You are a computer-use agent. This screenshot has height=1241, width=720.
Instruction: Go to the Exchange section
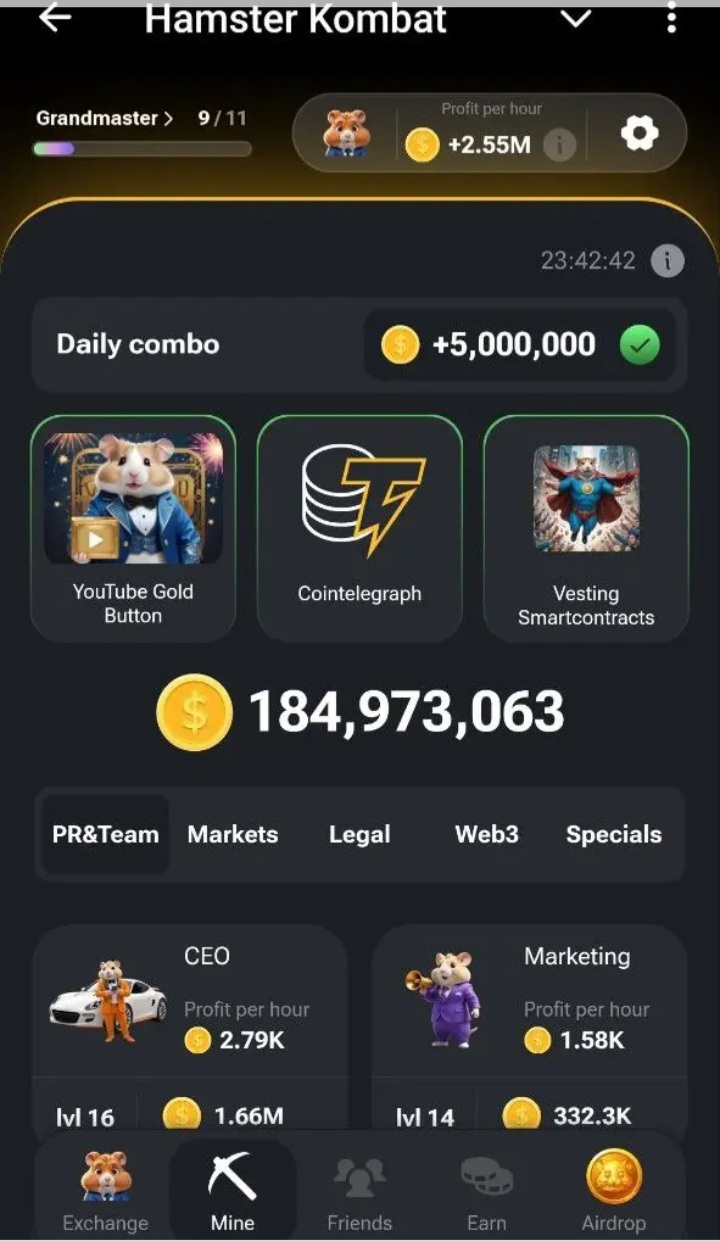(x=105, y=1190)
